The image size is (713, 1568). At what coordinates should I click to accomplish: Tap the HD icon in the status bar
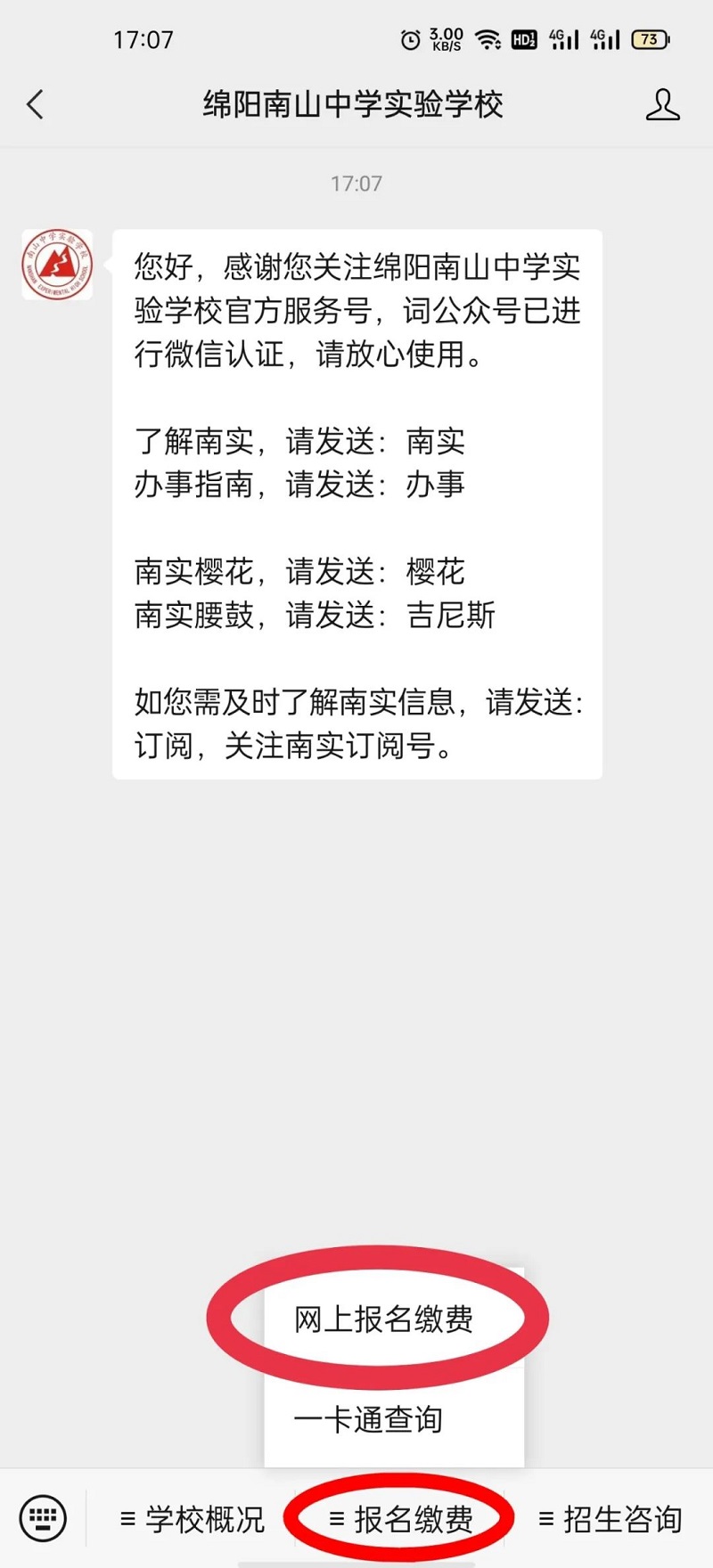(522, 38)
